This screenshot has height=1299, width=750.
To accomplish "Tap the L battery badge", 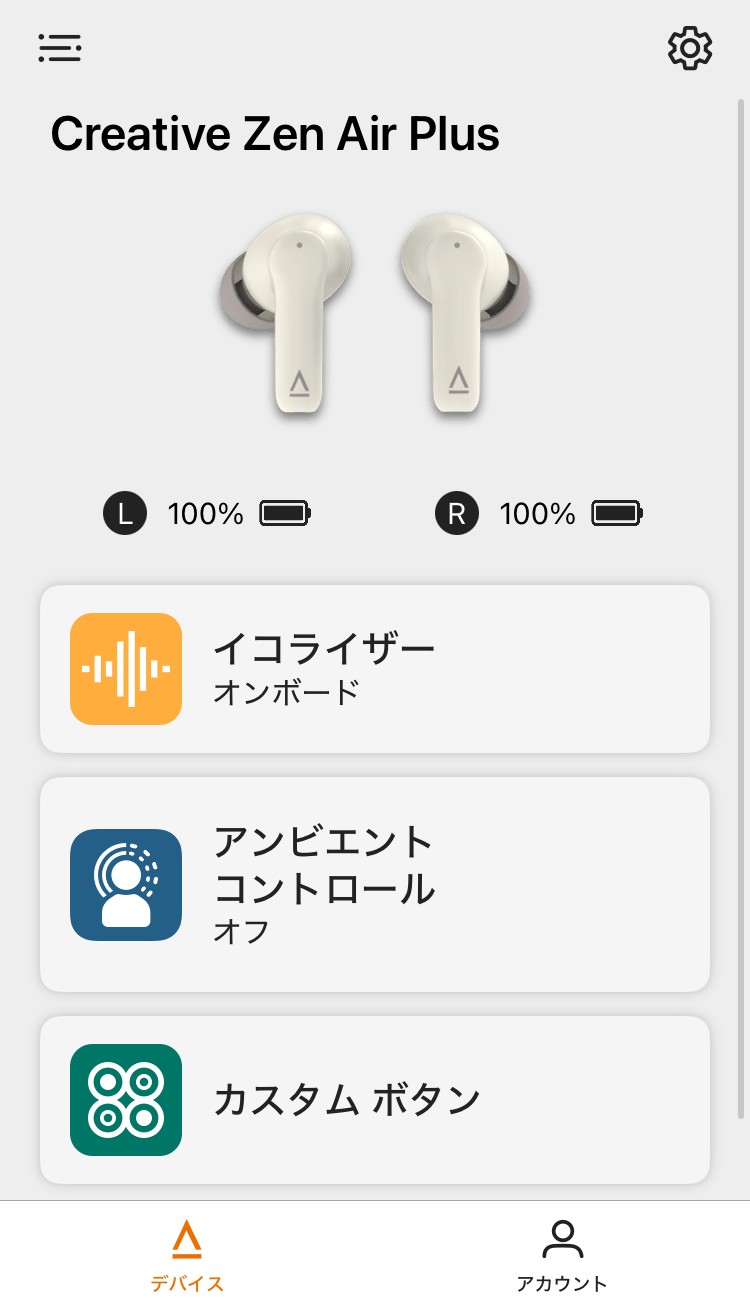I will (125, 513).
